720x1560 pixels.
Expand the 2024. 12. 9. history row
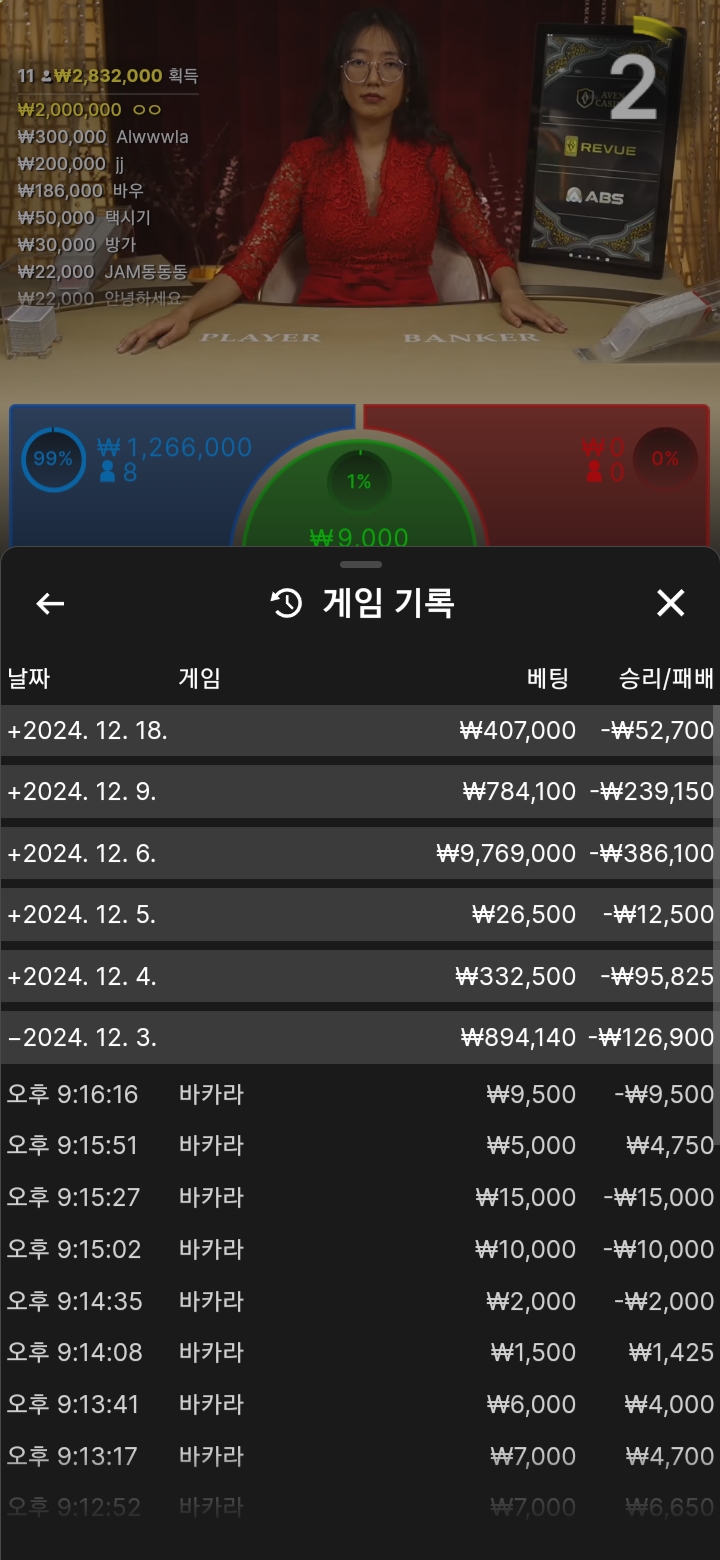[x=358, y=791]
